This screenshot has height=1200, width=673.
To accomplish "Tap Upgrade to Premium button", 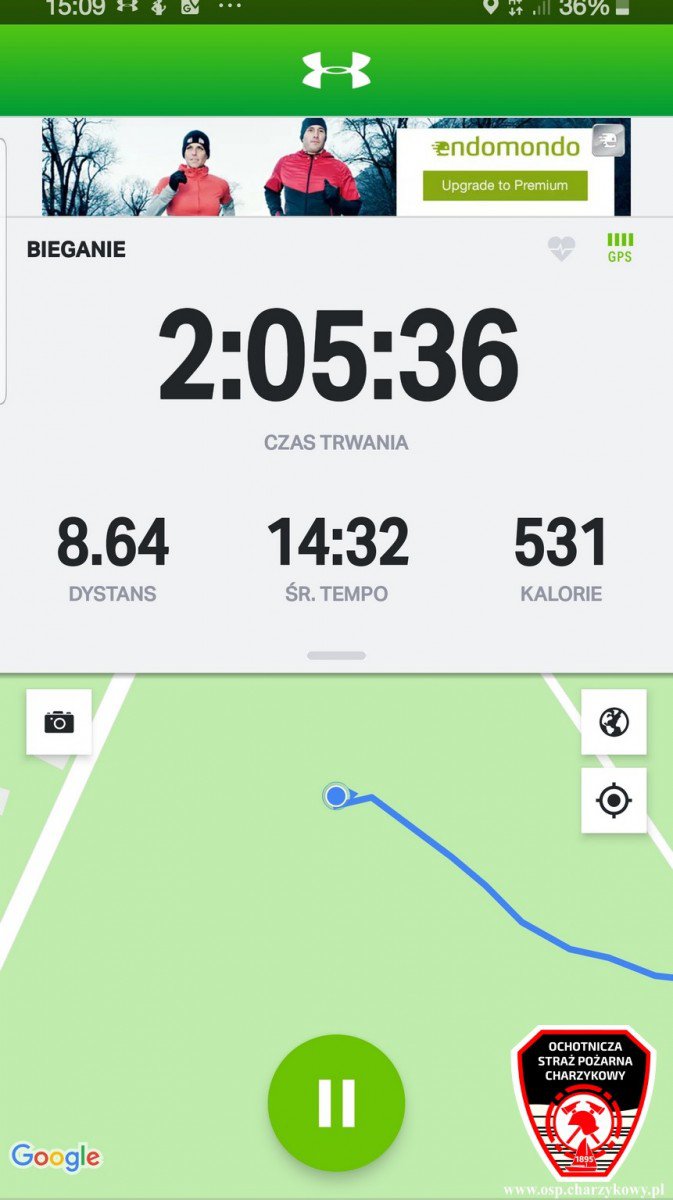I will point(504,185).
